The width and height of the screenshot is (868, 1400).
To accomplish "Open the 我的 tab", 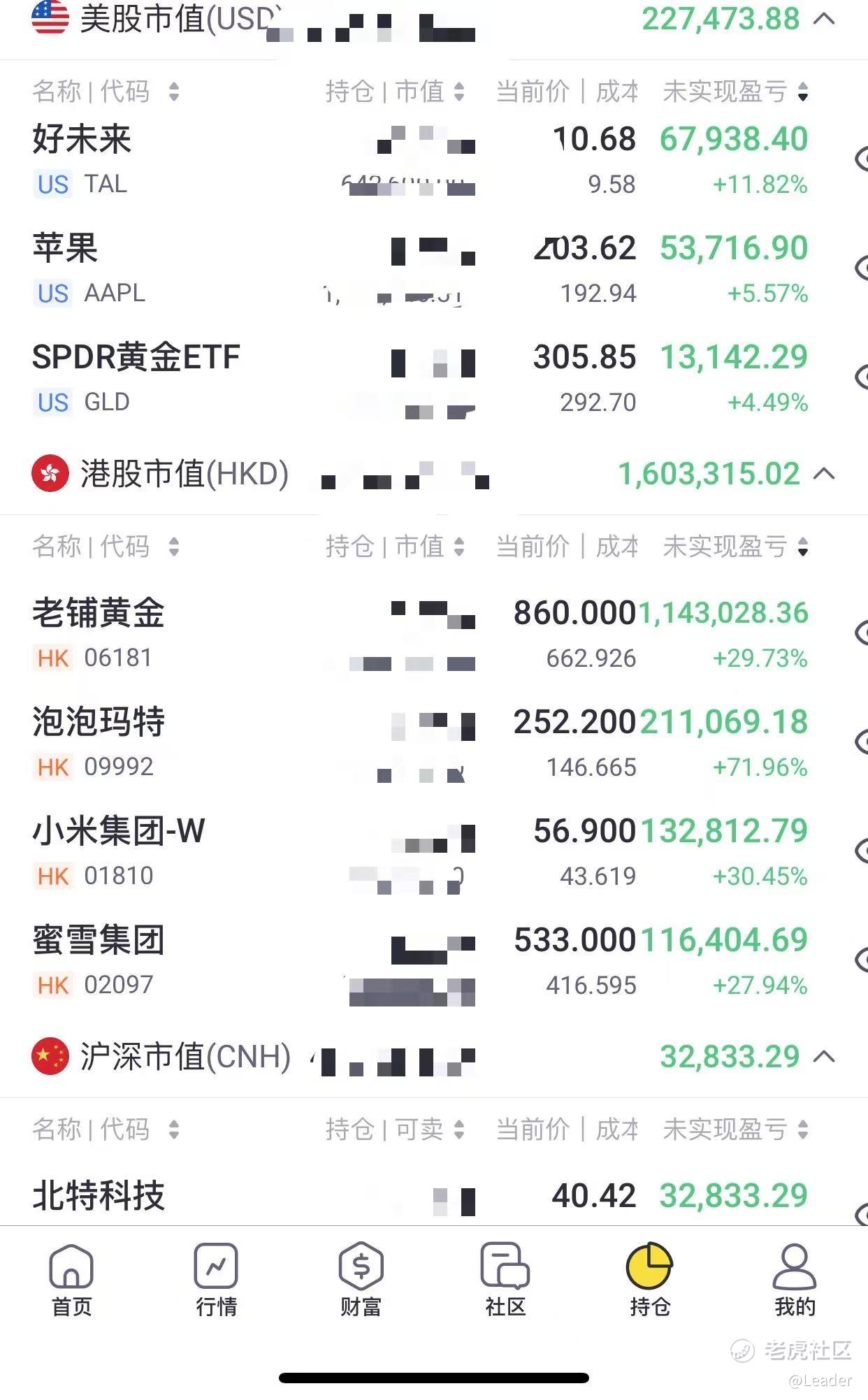I will (795, 1280).
